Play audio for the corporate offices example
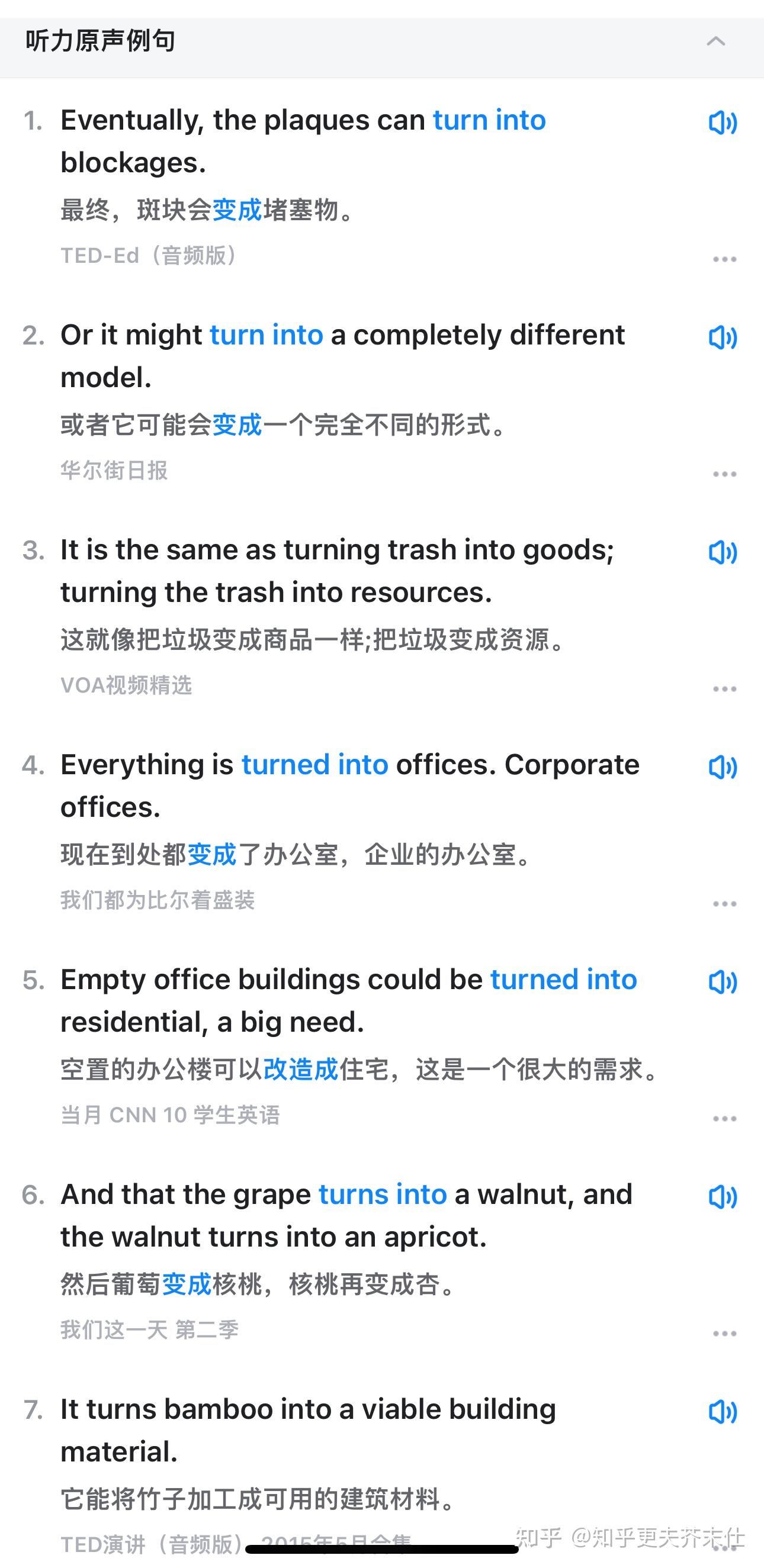This screenshot has height=1568, width=764. [x=723, y=769]
